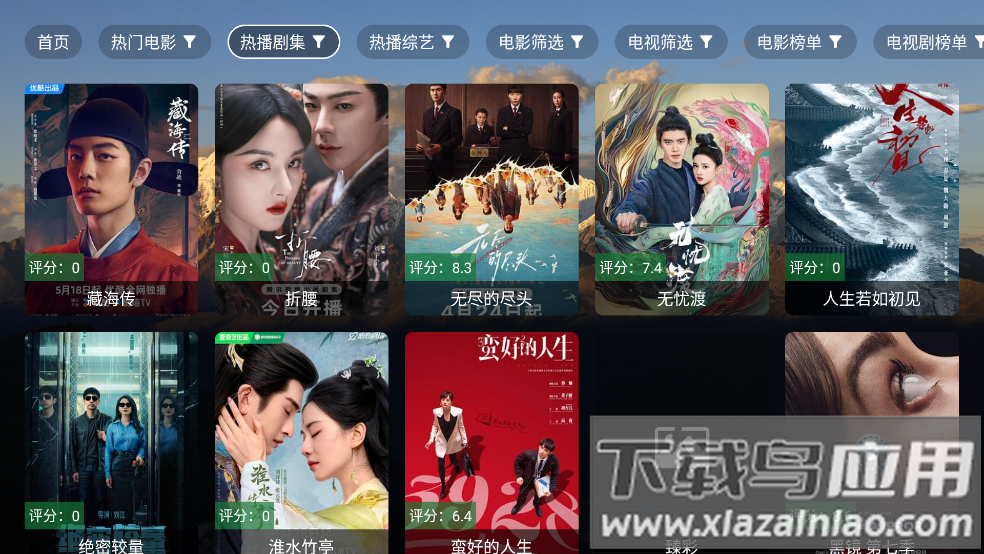Switch to the 电视剧榜单 tab
This screenshot has width=984, height=554.
click(928, 42)
